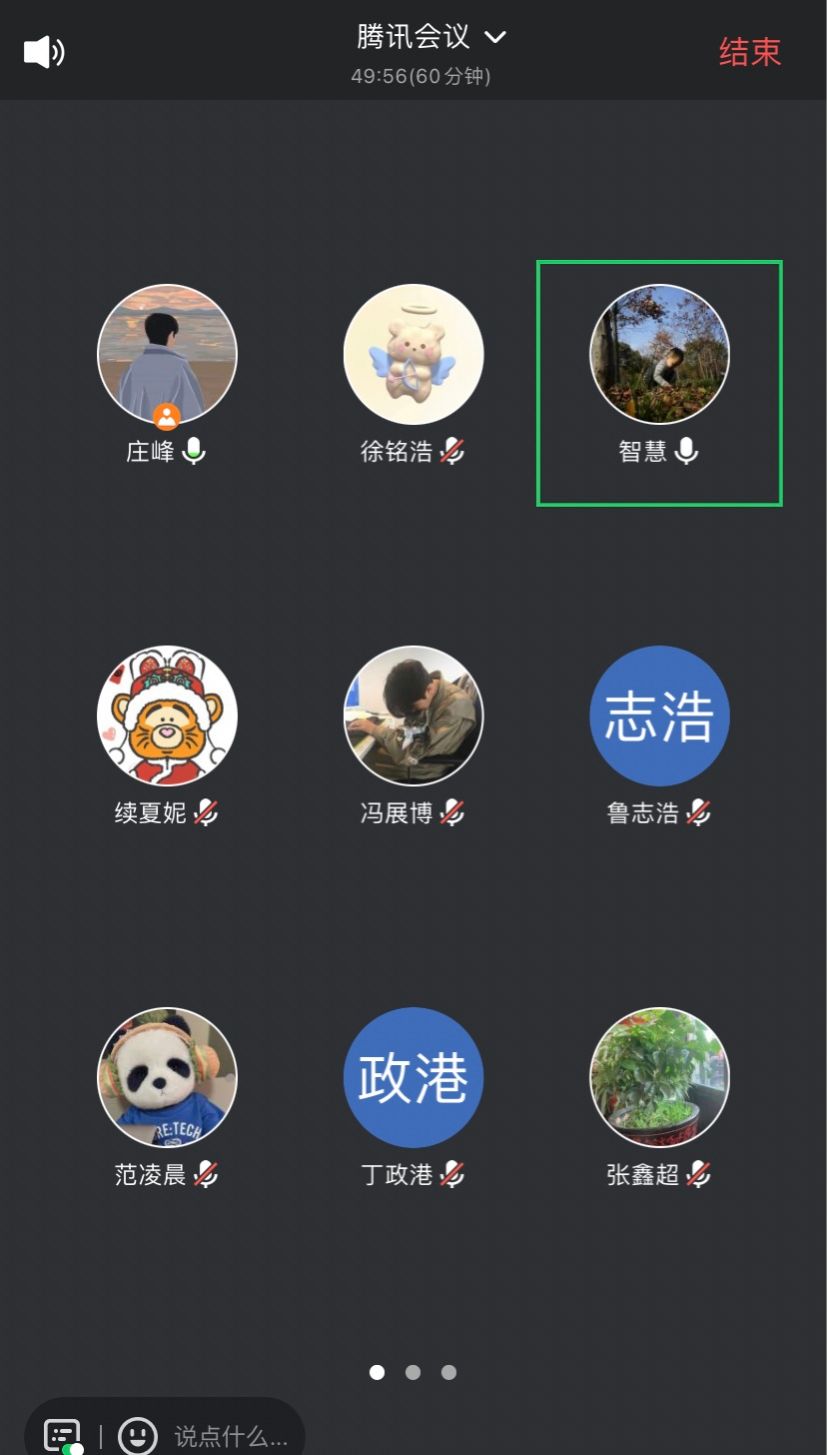Jump to the second page indicator dot
This screenshot has height=1455, width=828.
(x=413, y=1372)
